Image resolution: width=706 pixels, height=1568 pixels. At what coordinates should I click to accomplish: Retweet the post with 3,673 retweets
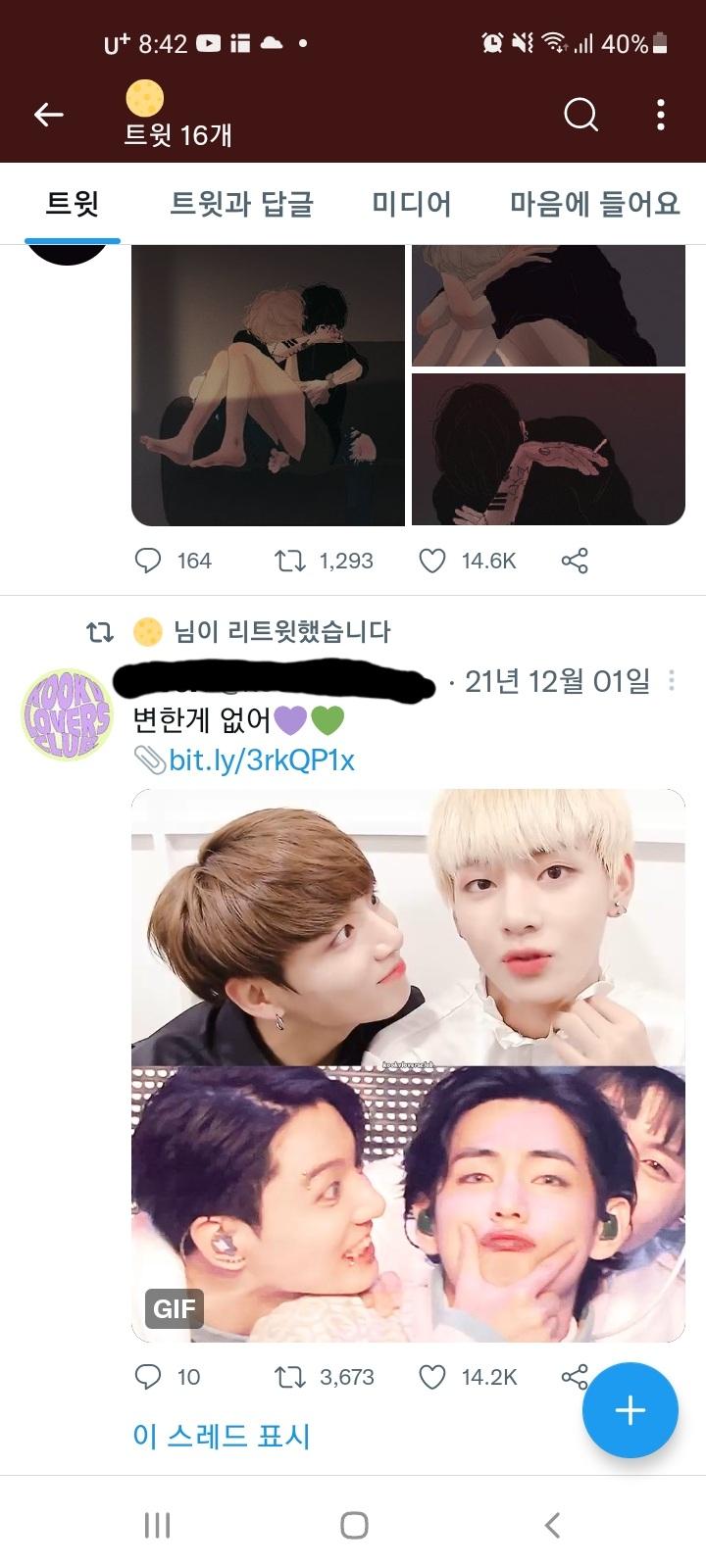coord(289,1377)
